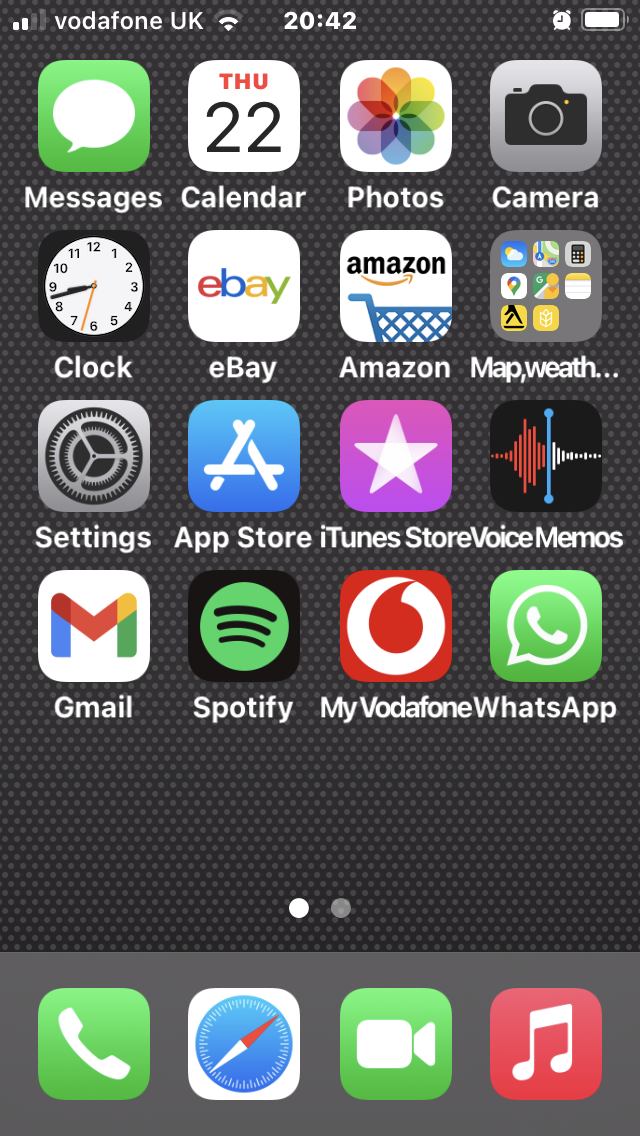Open FaceTime from the dock
This screenshot has height=1136, width=640.
396,1044
